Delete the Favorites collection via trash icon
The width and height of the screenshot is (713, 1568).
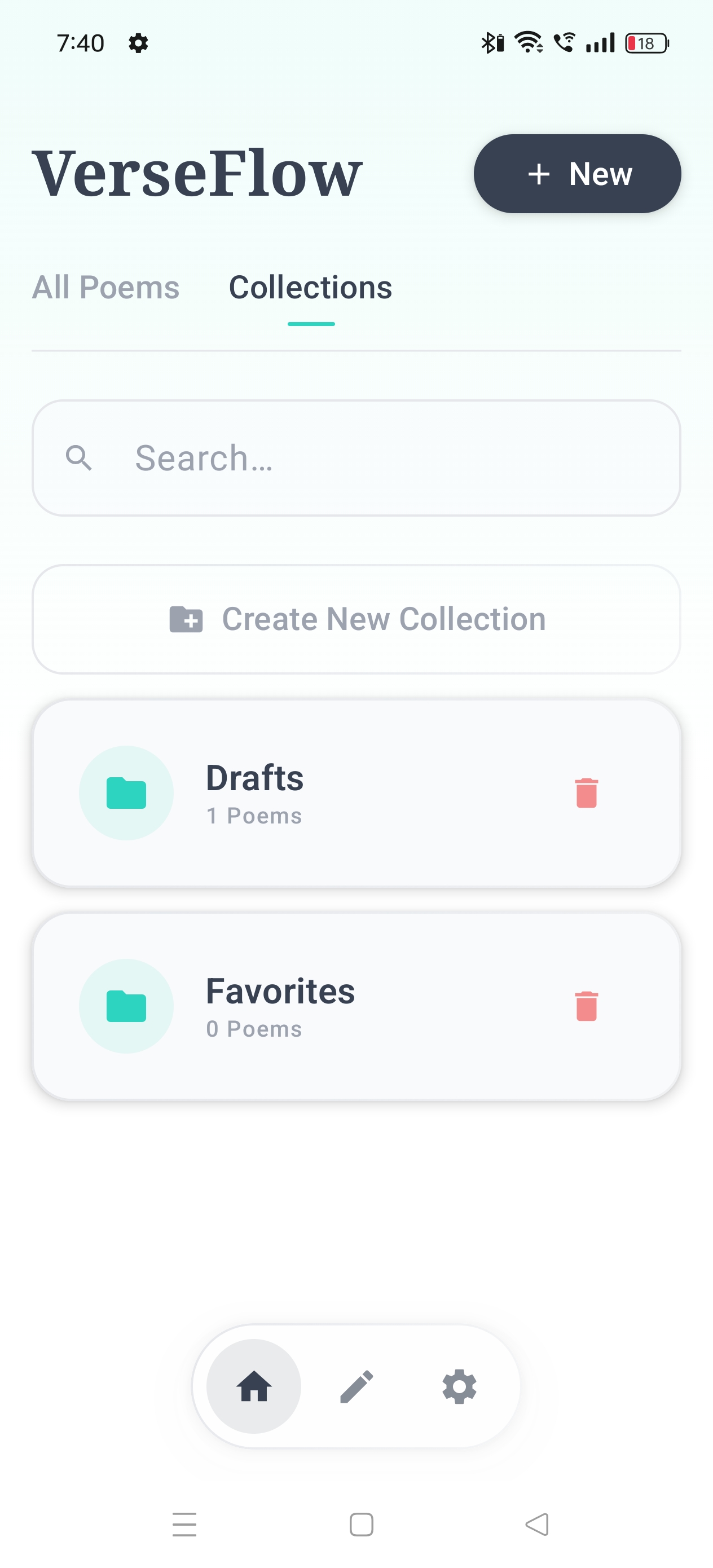tap(586, 1006)
